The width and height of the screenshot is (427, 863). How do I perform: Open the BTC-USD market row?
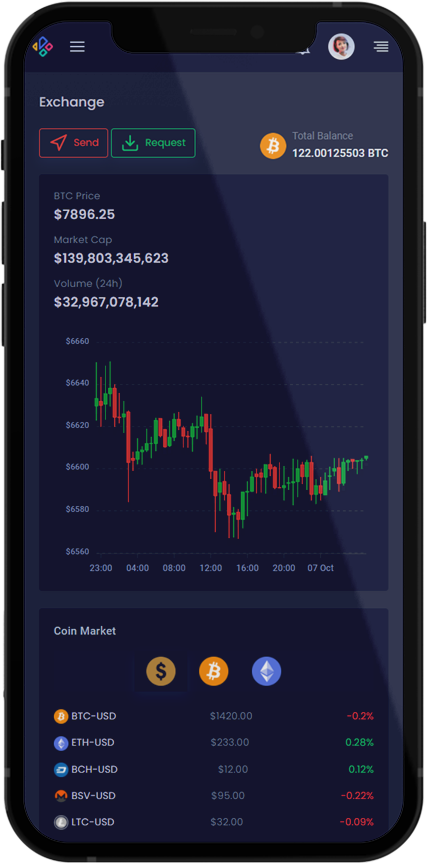pyautogui.click(x=214, y=716)
